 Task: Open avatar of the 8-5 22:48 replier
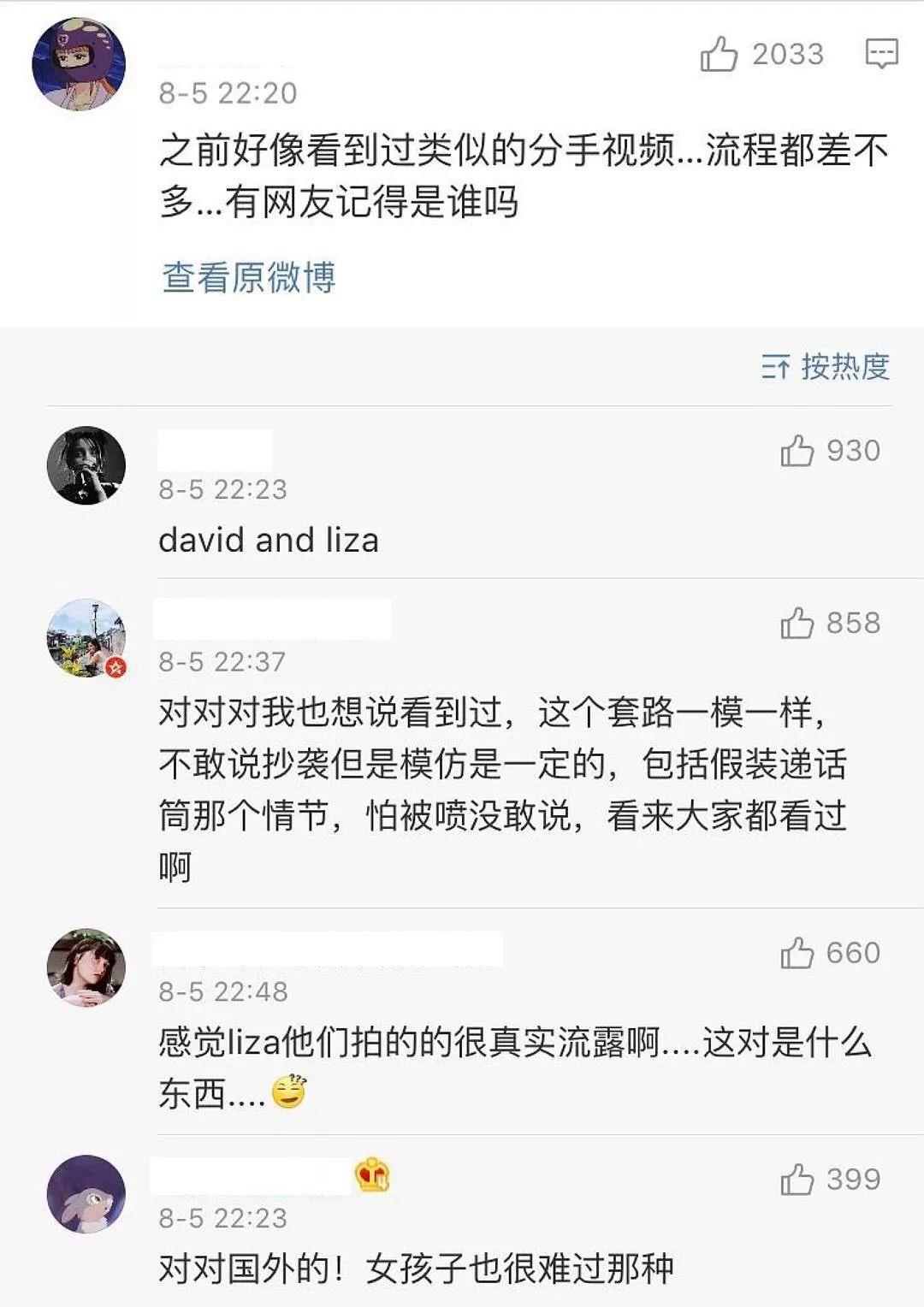point(86,967)
